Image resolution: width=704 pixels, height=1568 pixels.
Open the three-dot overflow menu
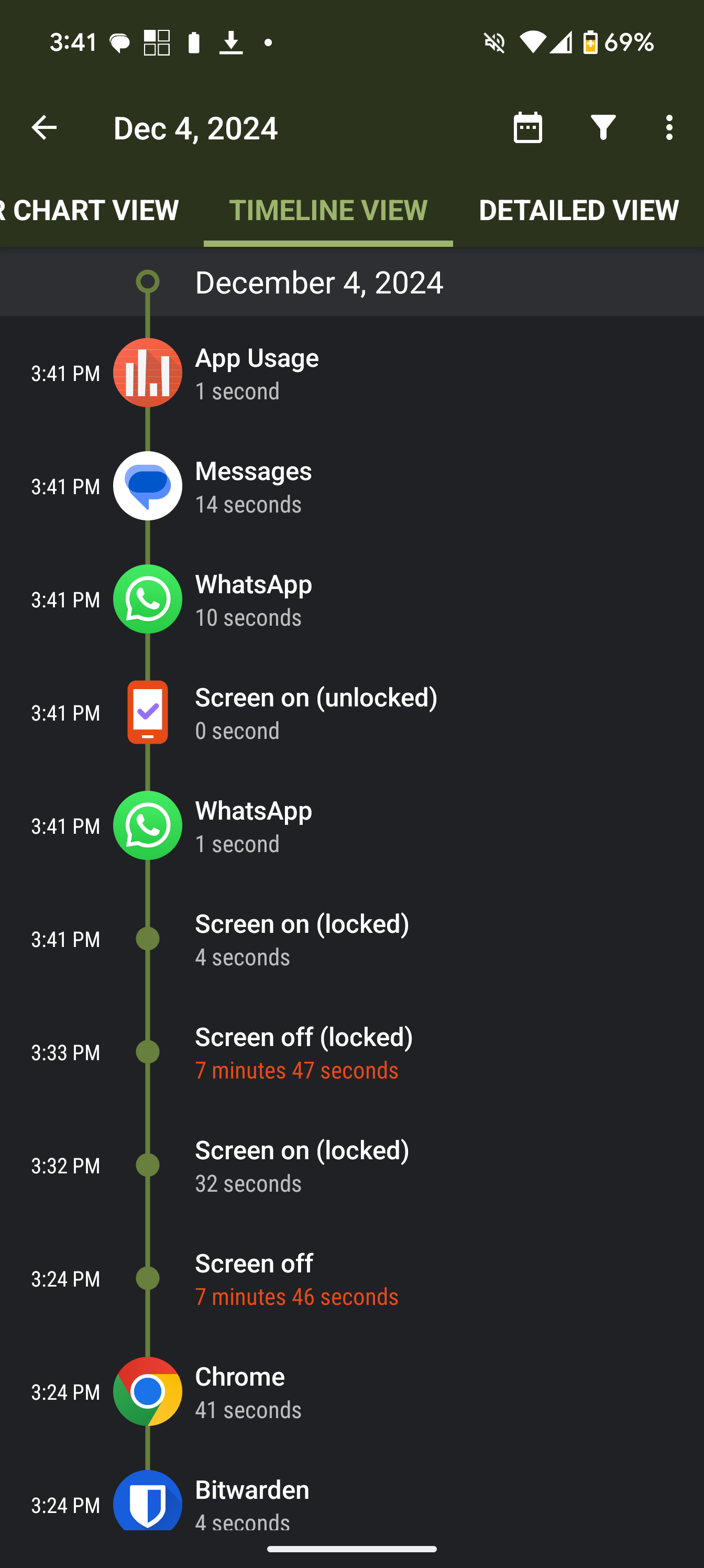(x=669, y=128)
